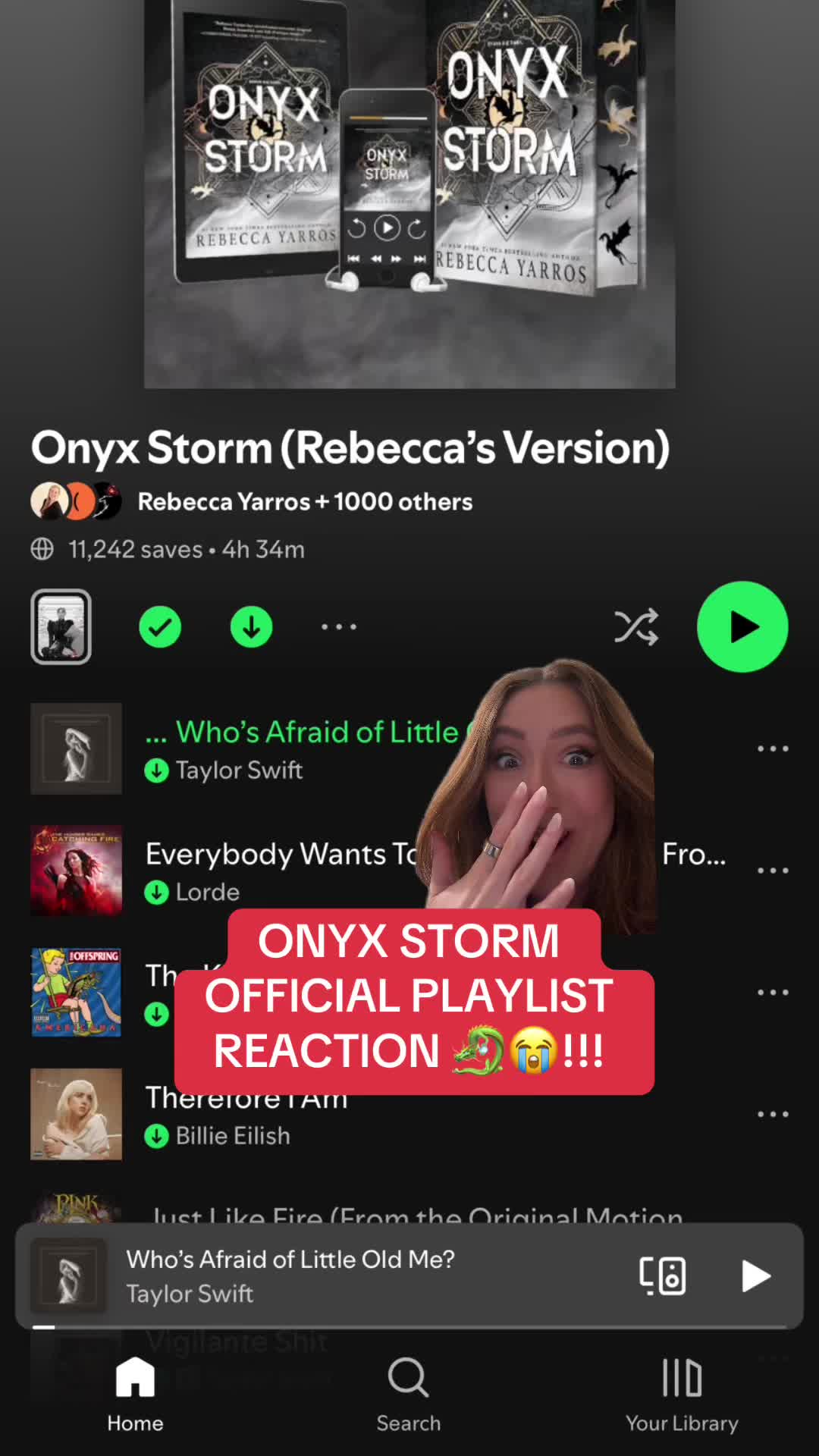The image size is (819, 1456).
Task: Expand the now playing bar
Action: click(x=341, y=1276)
